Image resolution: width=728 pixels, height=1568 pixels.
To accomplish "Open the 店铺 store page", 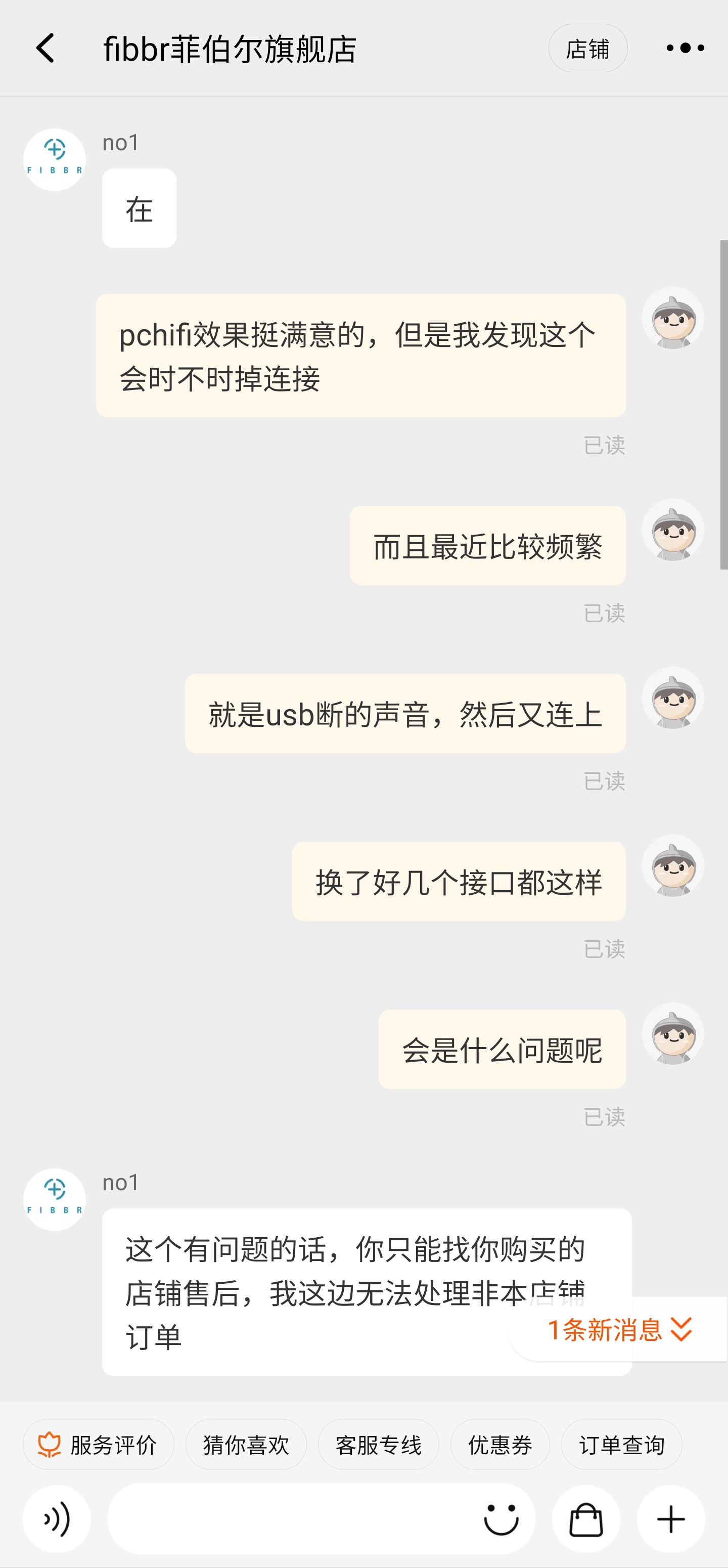I will (587, 49).
